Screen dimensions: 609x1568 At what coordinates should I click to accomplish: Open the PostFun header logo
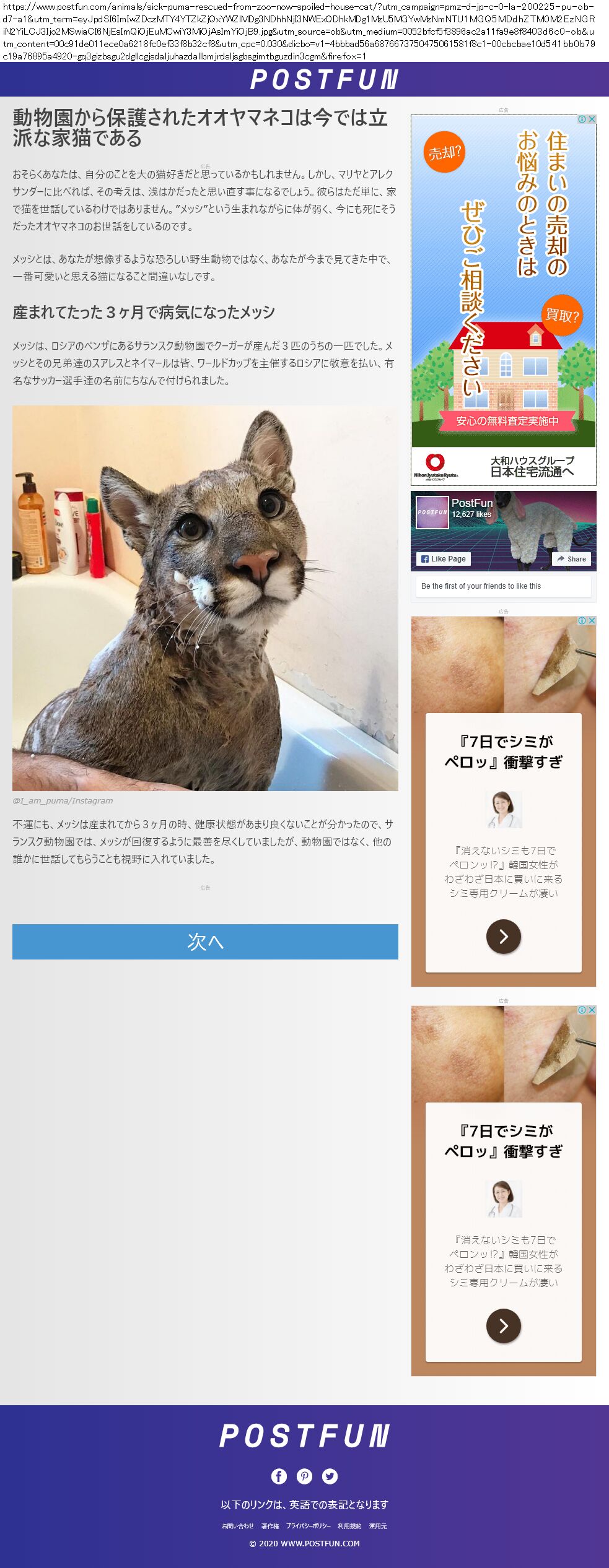pyautogui.click(x=324, y=80)
